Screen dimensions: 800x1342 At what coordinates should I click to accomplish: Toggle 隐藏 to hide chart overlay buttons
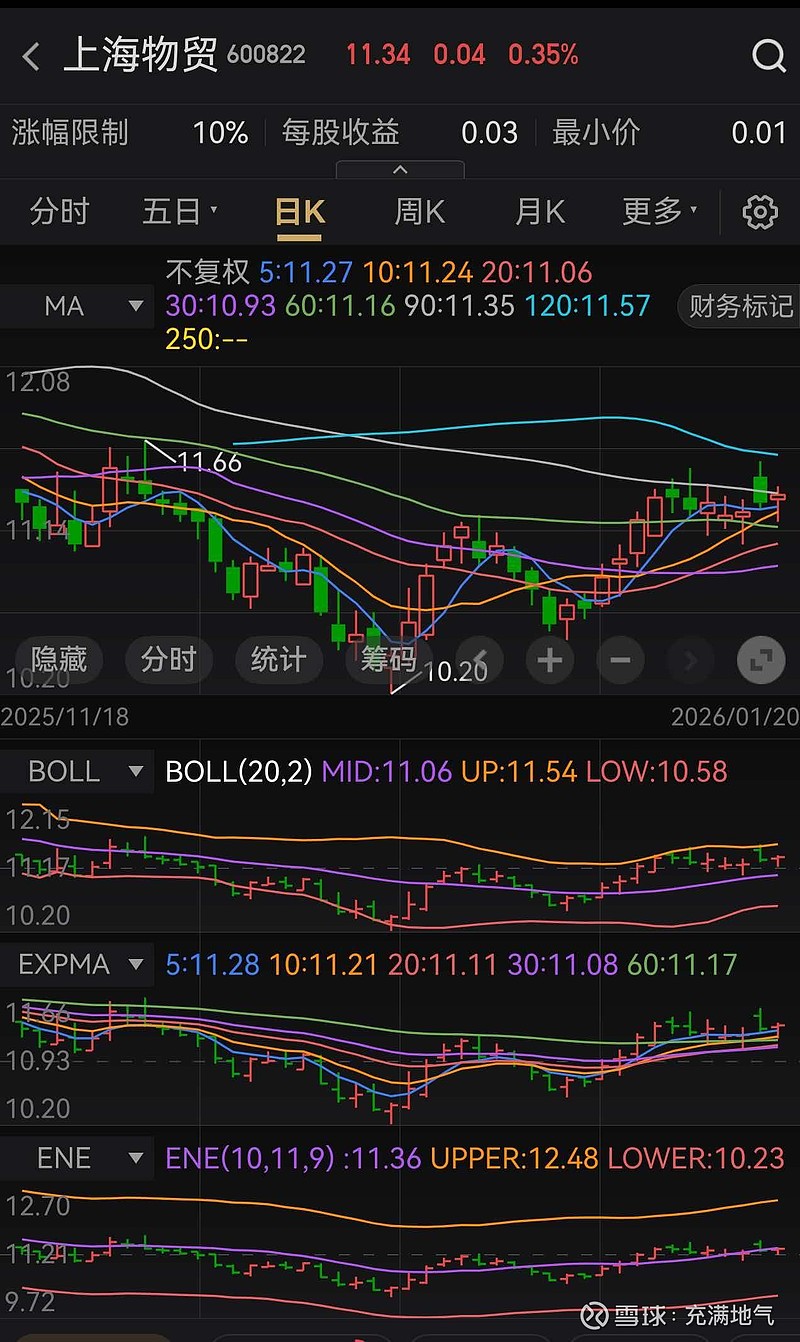tap(59, 660)
